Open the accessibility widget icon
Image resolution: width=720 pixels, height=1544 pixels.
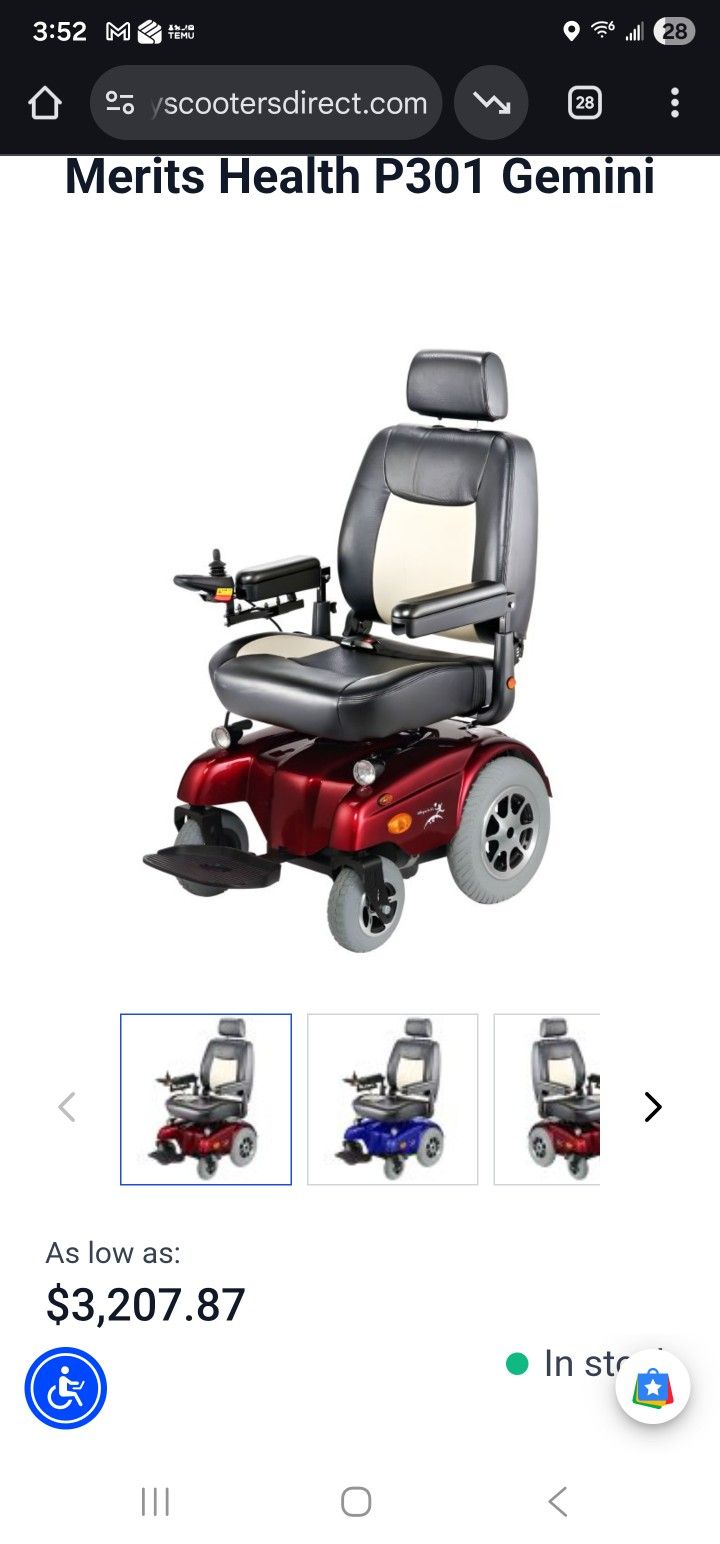[x=65, y=1388]
